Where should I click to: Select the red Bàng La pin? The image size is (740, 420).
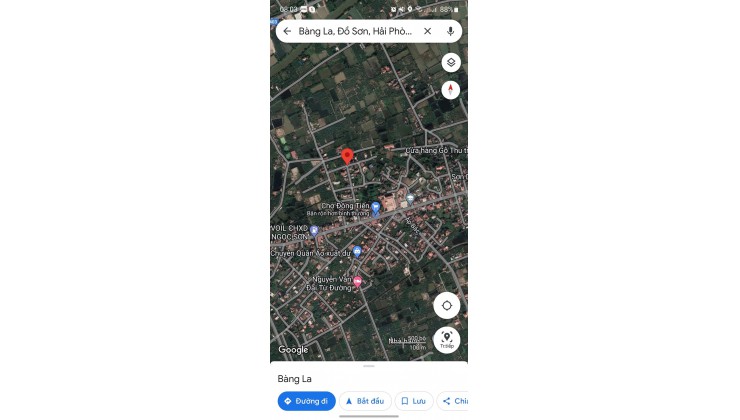tap(347, 155)
